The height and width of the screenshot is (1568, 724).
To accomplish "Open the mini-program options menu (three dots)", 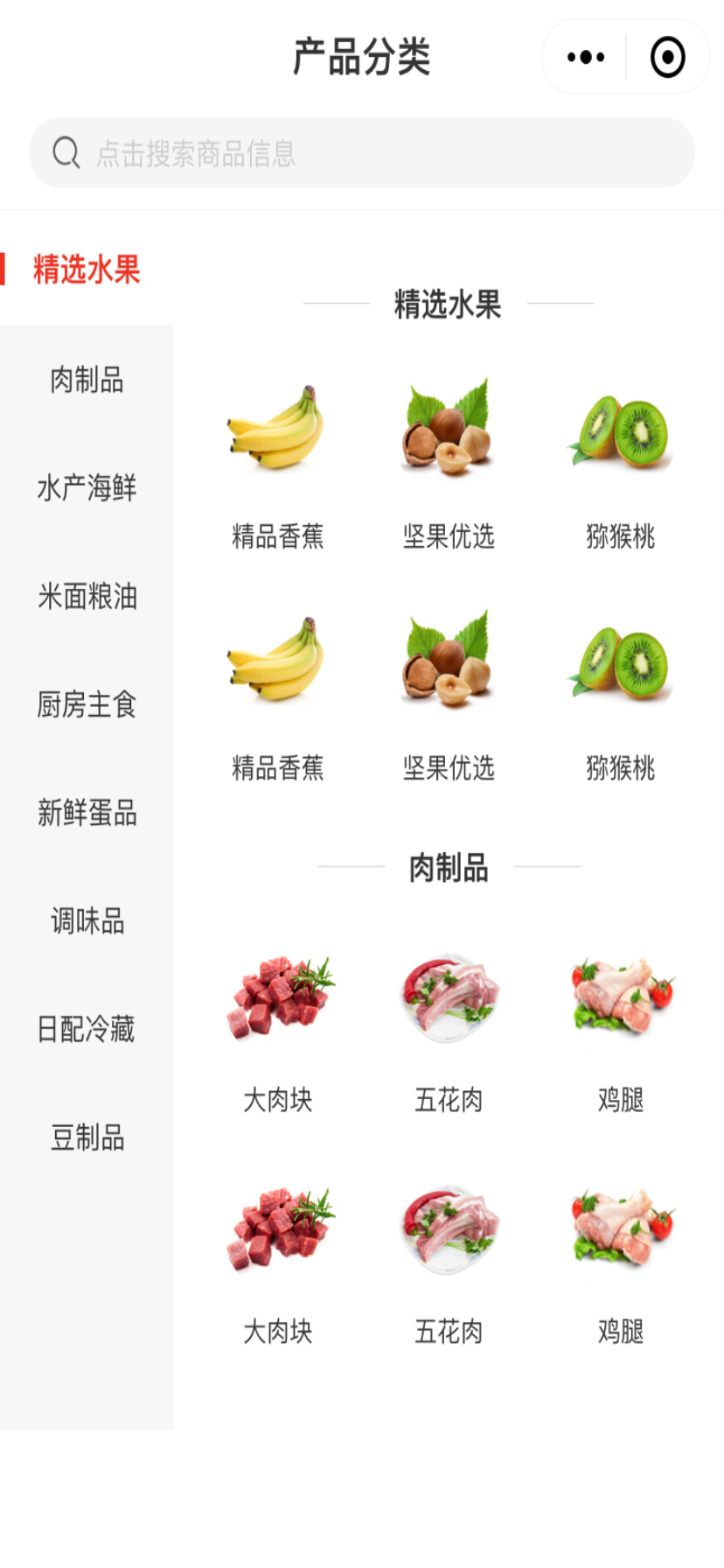I will tap(584, 56).
